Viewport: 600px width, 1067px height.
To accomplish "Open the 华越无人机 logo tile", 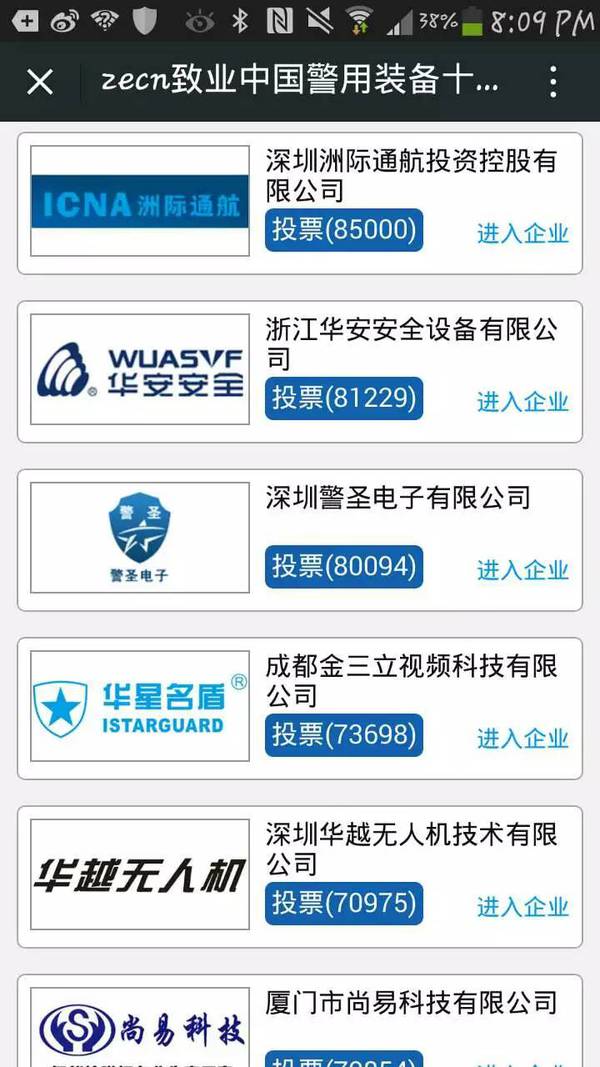I will pyautogui.click(x=140, y=874).
